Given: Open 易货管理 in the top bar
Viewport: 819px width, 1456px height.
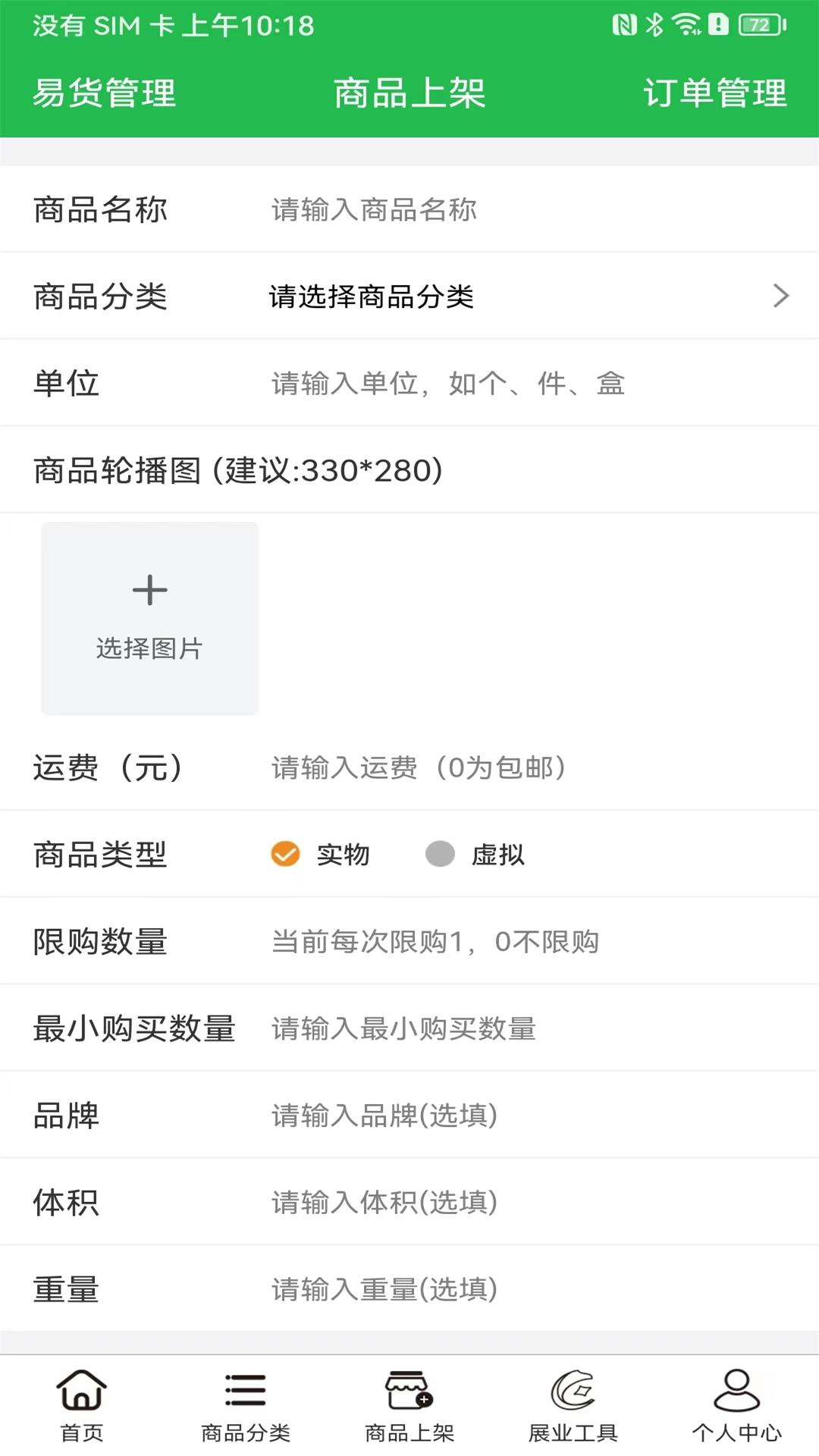Looking at the screenshot, I should click(103, 94).
